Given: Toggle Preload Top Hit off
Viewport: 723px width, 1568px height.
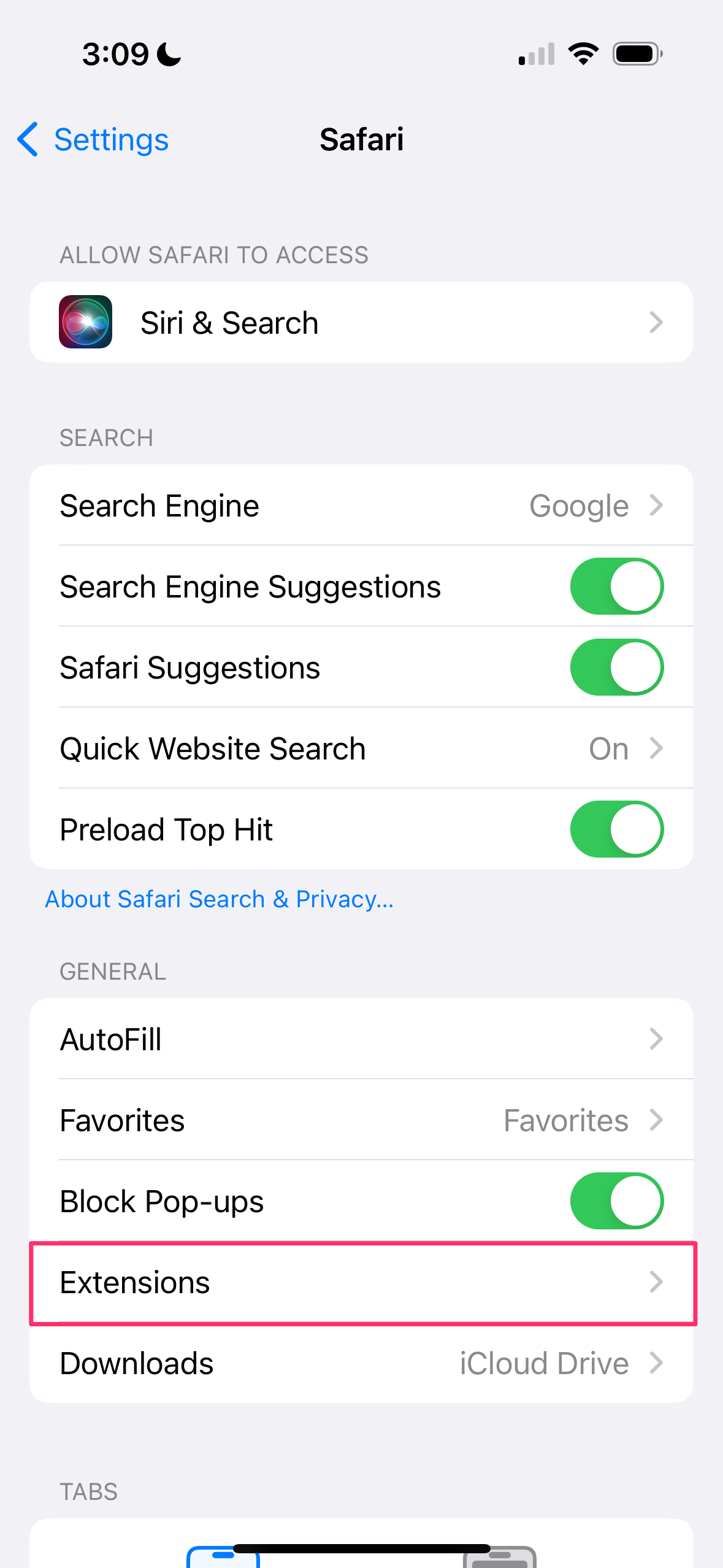Looking at the screenshot, I should click(x=616, y=829).
